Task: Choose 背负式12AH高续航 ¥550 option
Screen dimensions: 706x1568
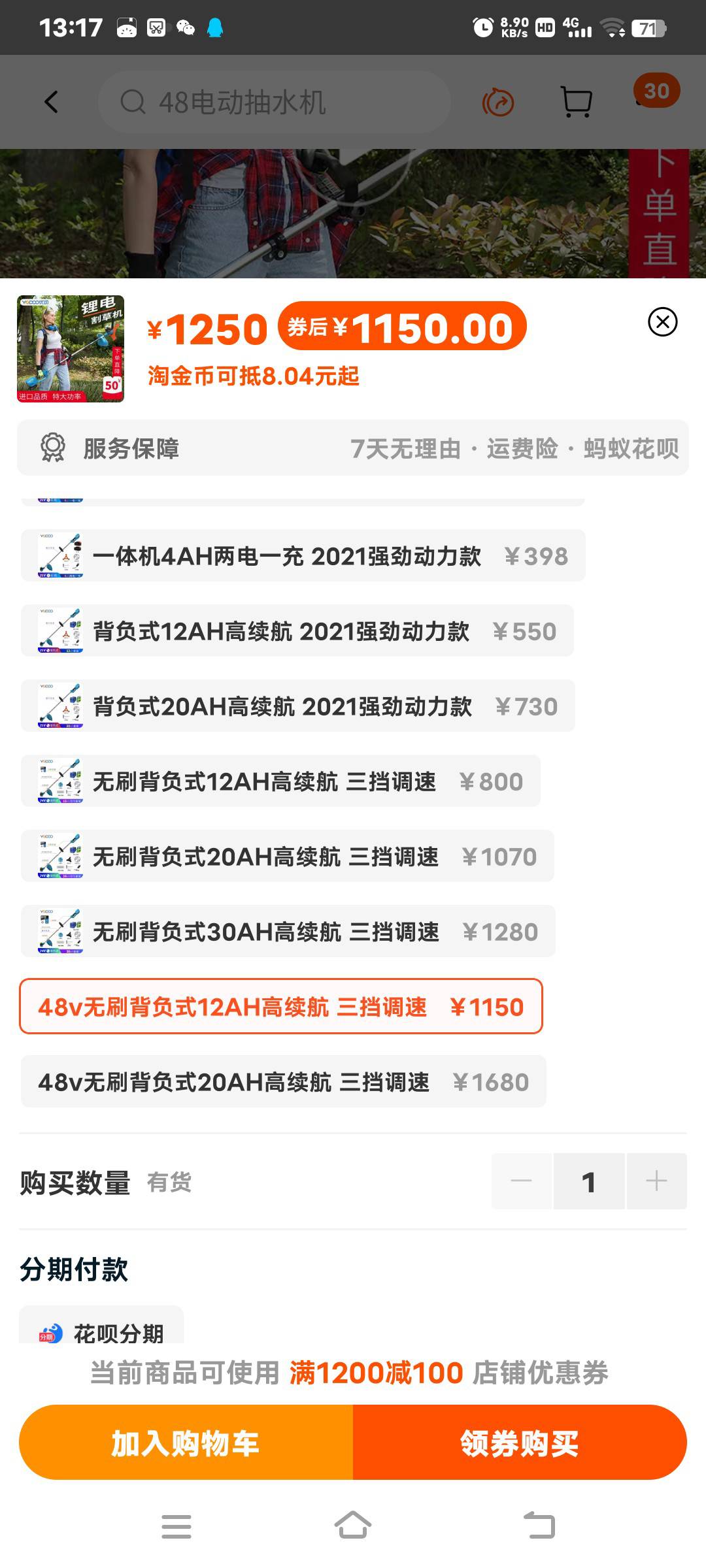Action: (297, 631)
